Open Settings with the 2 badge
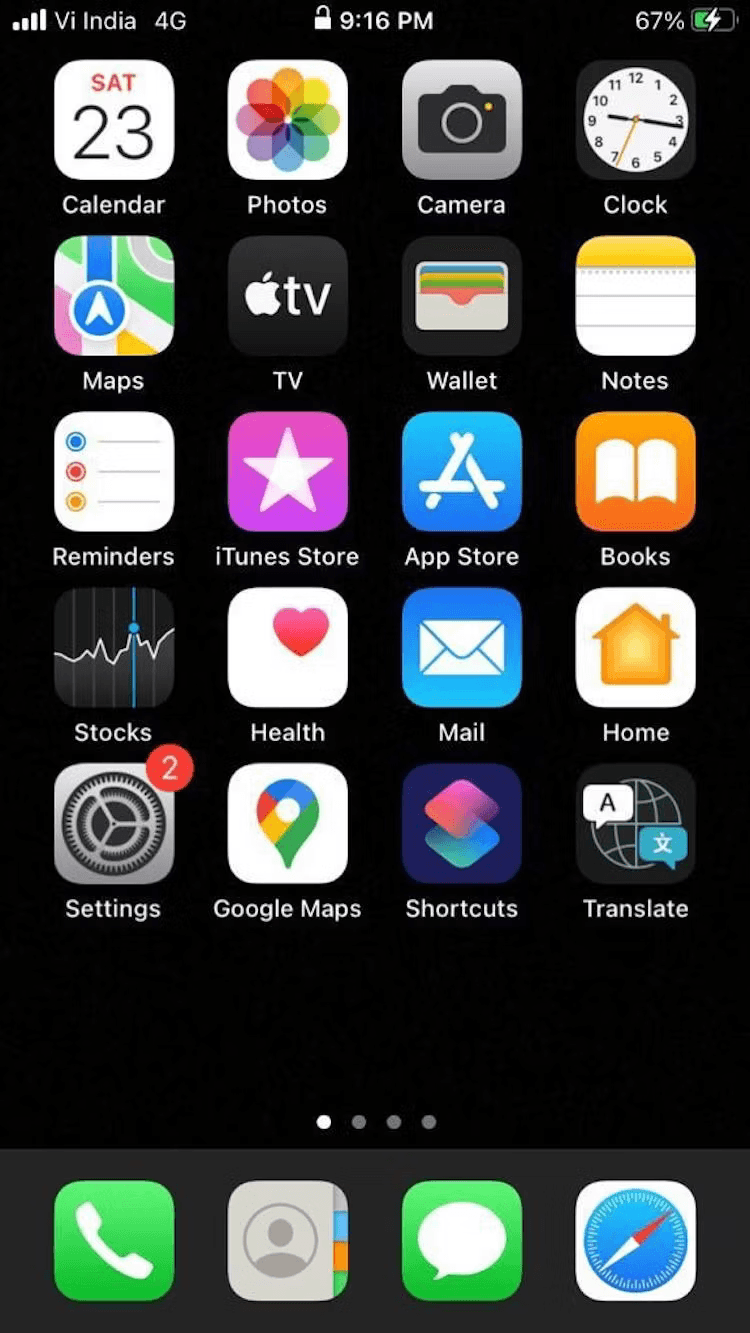 pos(113,823)
